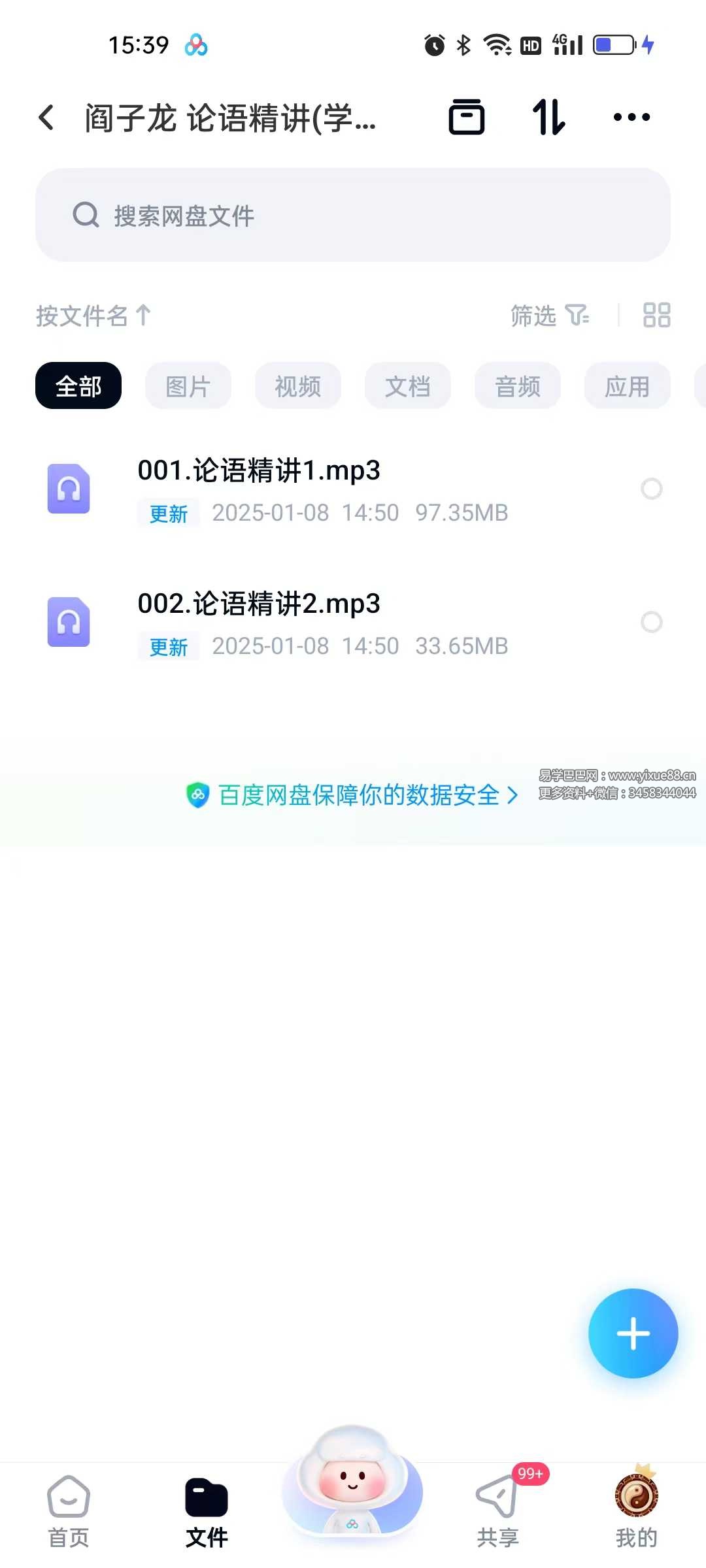Filter files by 文档
This screenshot has width=706, height=1568.
[408, 386]
